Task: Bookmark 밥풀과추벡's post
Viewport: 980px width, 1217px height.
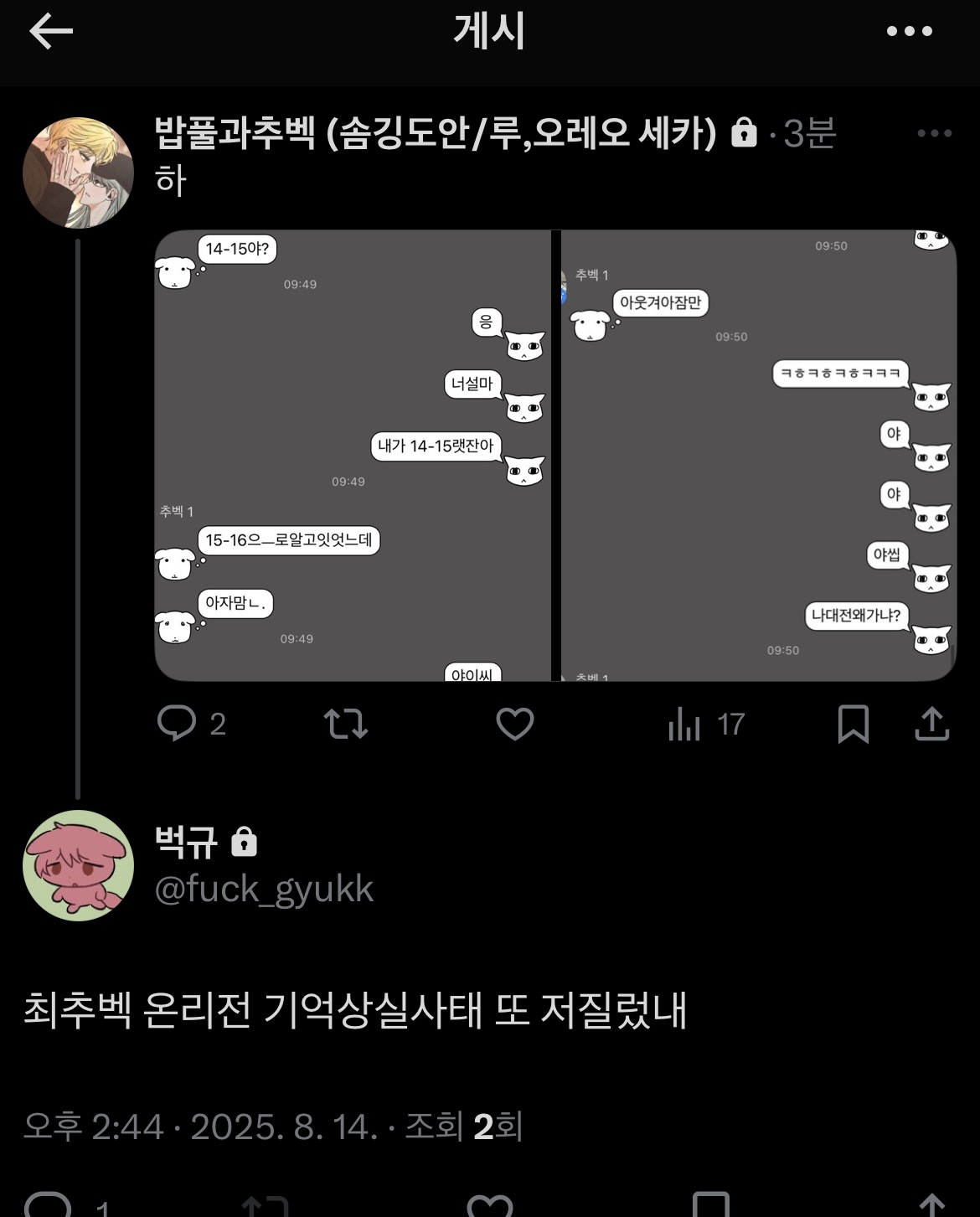Action: 853,724
